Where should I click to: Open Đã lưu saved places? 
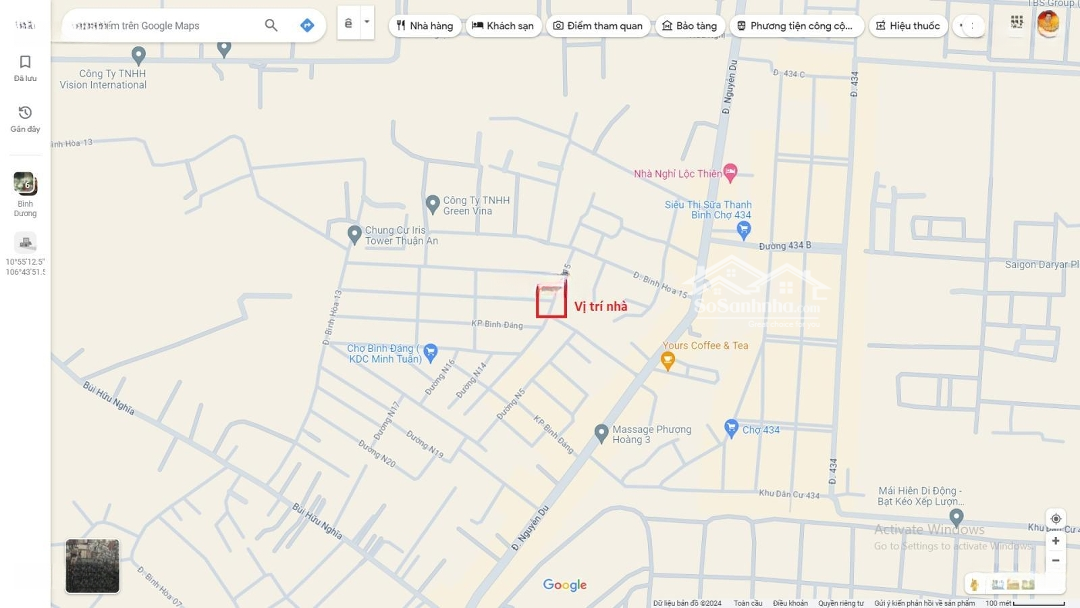click(25, 68)
